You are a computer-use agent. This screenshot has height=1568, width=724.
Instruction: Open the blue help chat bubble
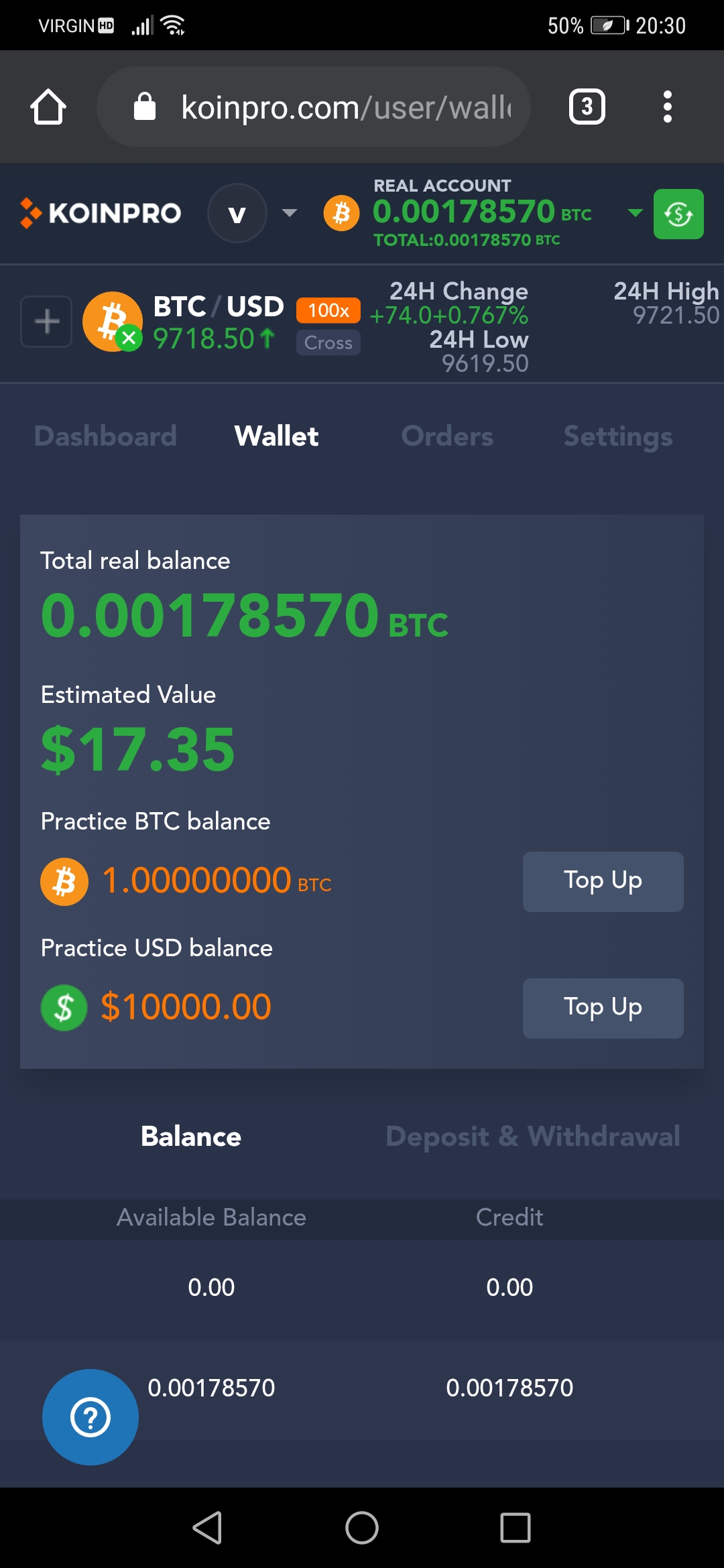(x=90, y=1417)
